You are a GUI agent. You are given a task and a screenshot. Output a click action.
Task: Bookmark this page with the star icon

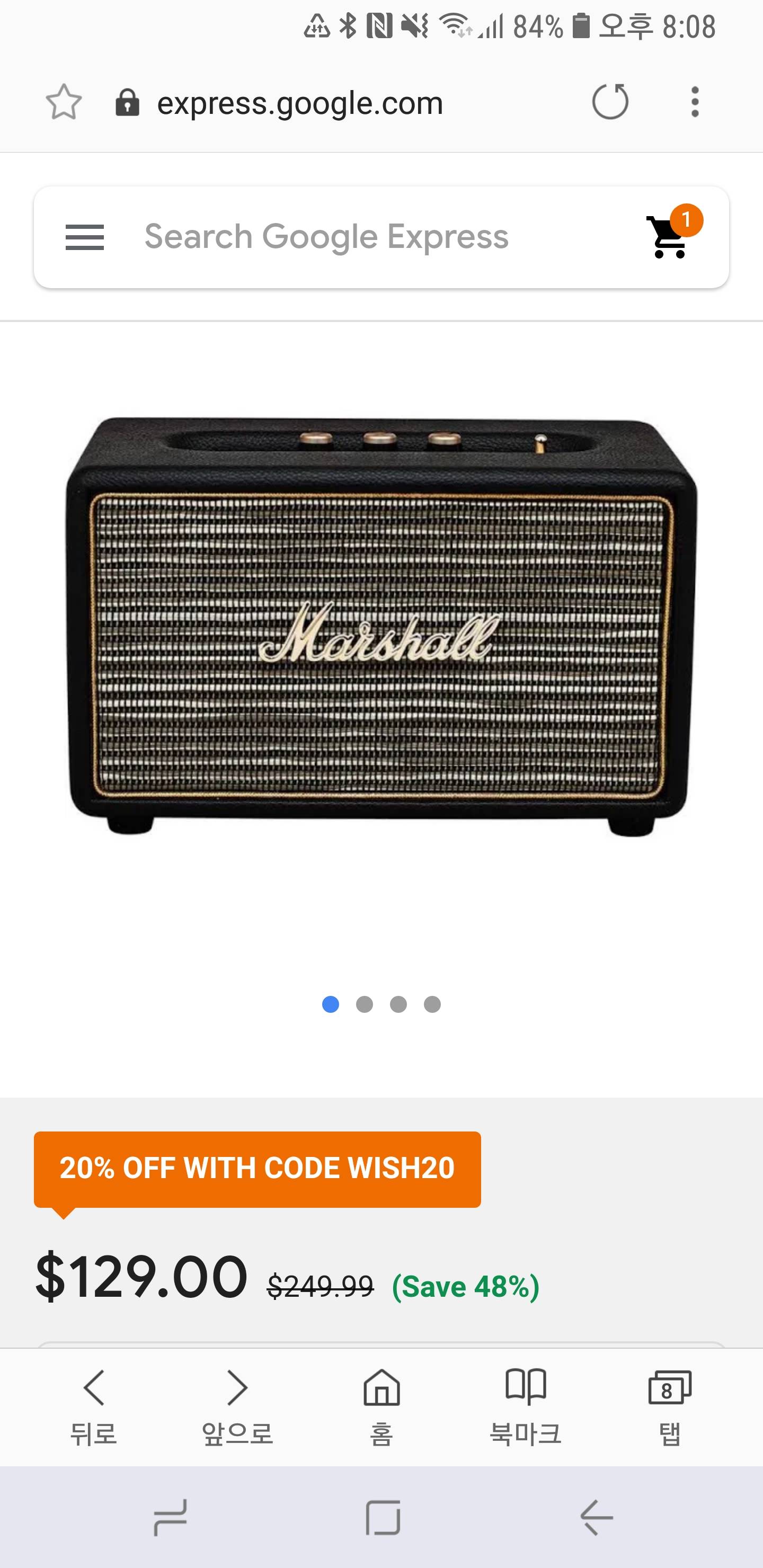64,102
